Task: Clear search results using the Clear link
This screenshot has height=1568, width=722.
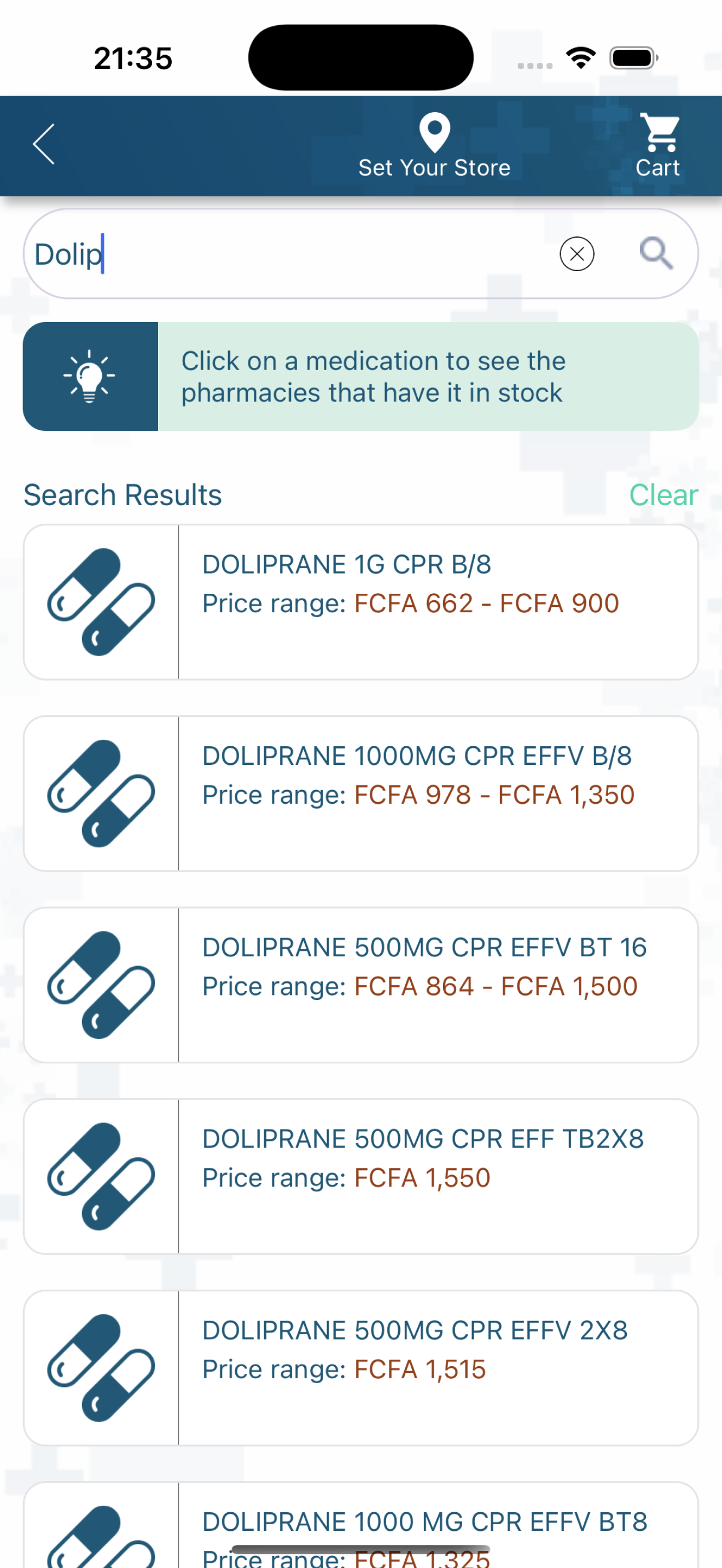Action: [663, 494]
